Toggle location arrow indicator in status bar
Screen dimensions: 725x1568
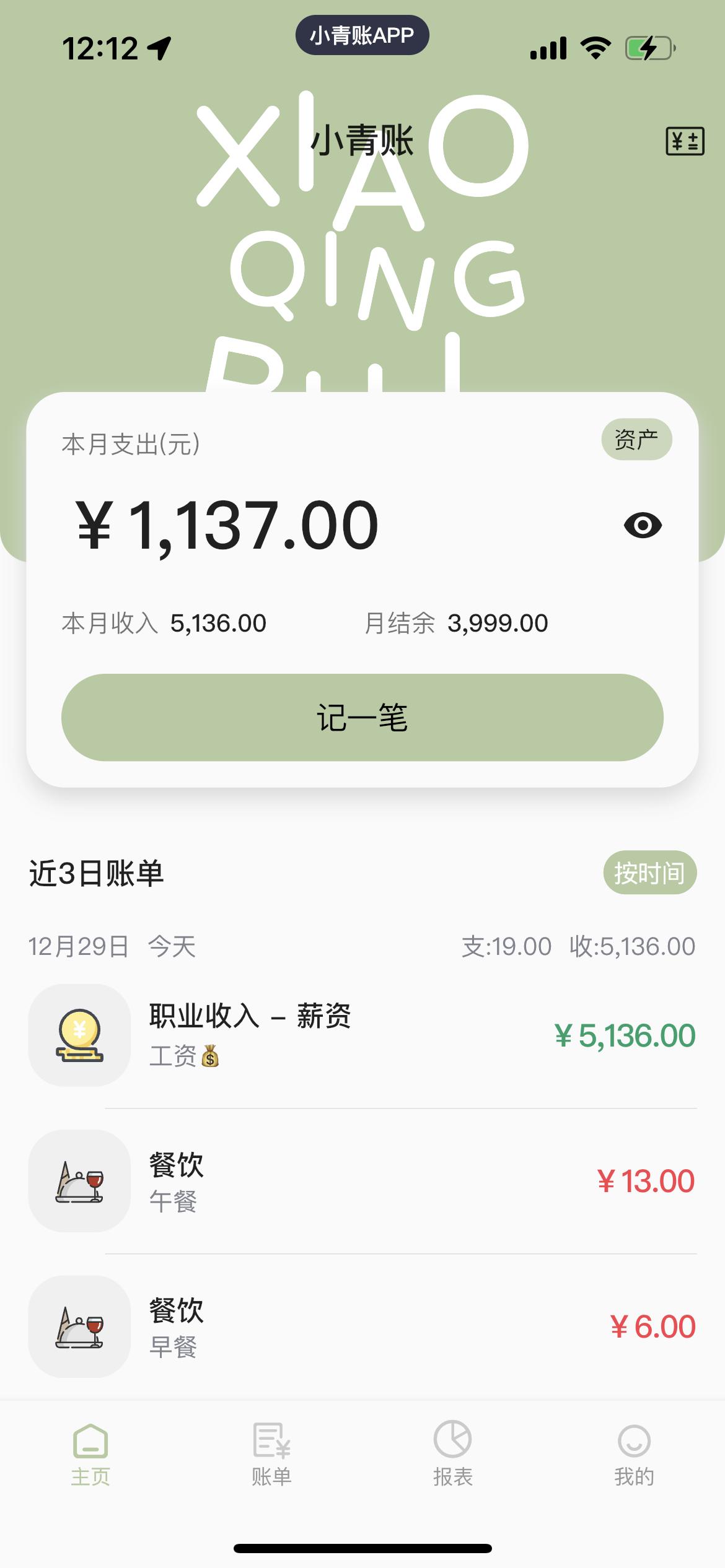(x=160, y=50)
